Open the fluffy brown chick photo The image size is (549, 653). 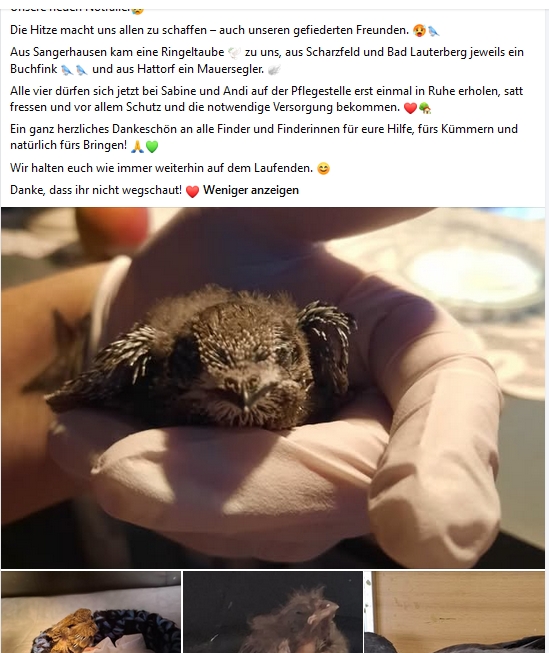pos(273,612)
